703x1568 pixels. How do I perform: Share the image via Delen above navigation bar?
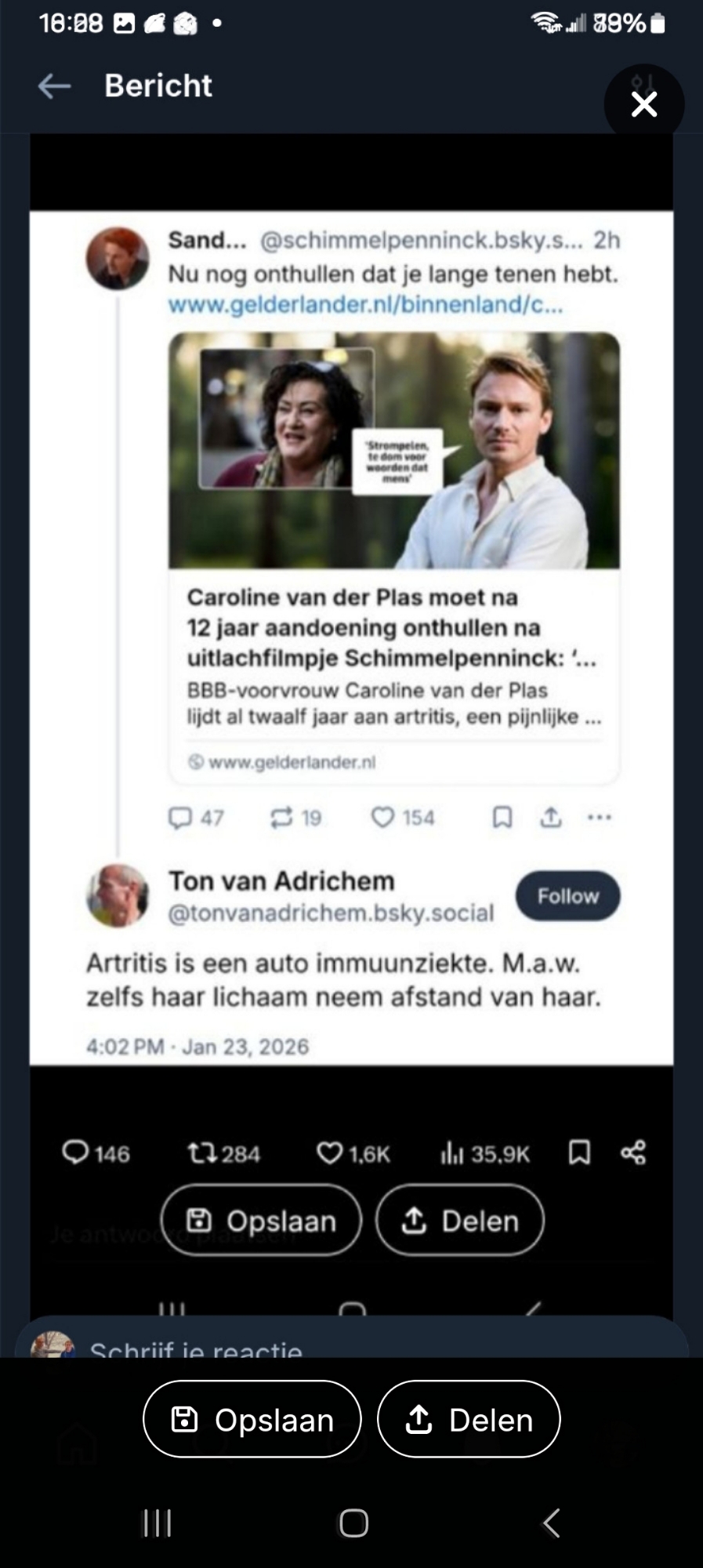(469, 1420)
